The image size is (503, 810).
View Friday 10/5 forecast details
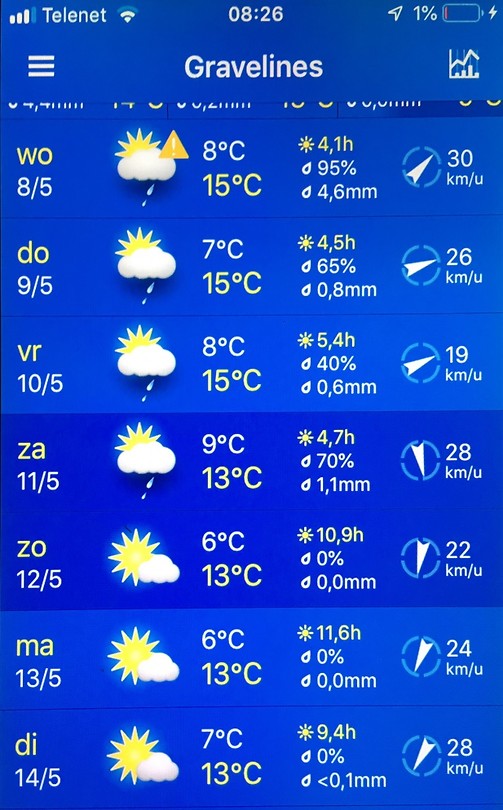click(x=252, y=365)
